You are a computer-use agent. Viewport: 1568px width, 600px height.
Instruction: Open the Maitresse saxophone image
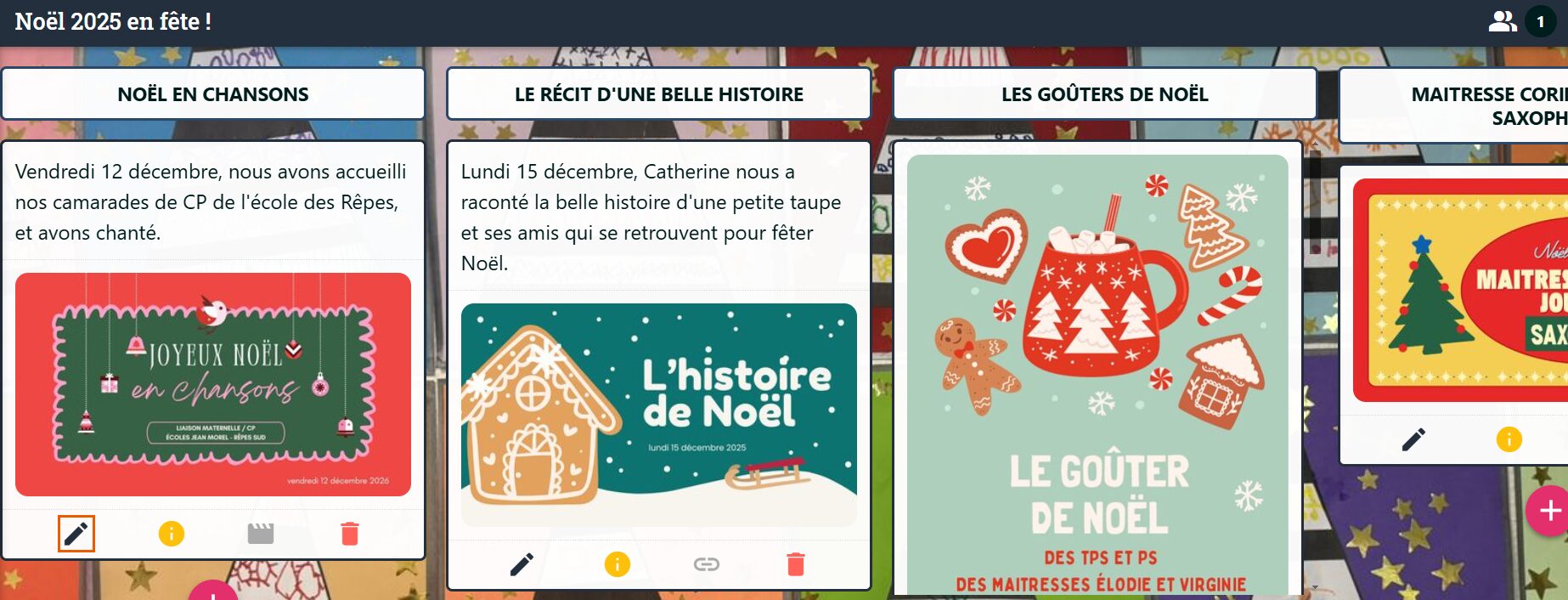tap(1461, 290)
